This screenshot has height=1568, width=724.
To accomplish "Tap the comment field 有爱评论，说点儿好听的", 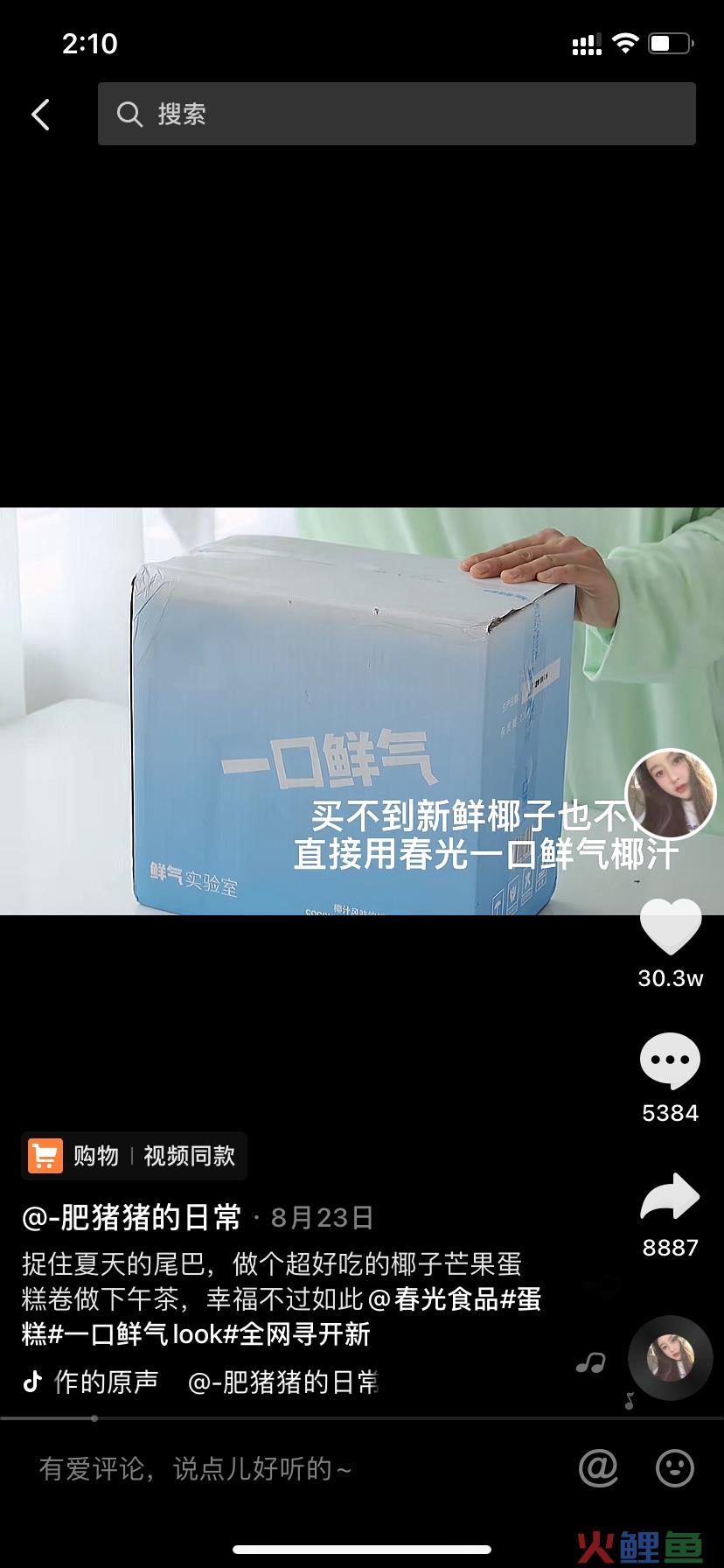I will click(x=262, y=1468).
